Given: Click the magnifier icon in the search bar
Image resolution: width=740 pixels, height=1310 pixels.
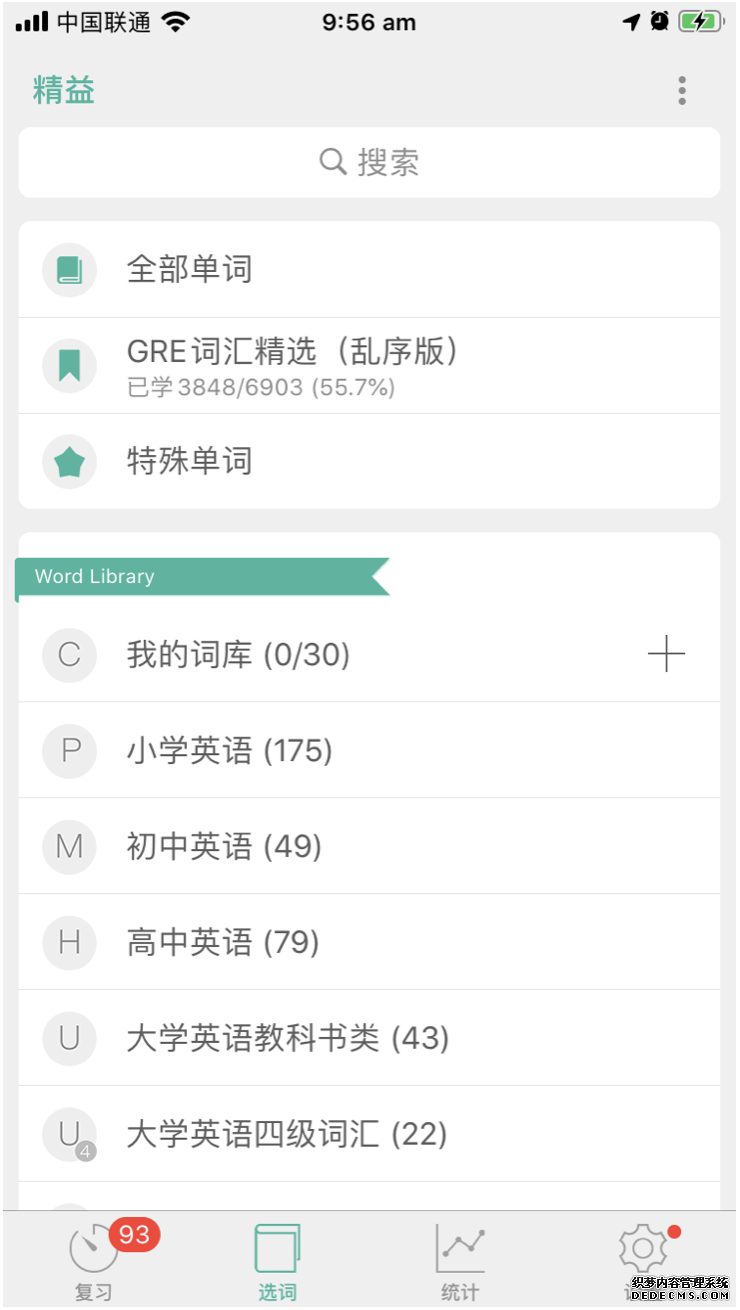Looking at the screenshot, I should coord(332,162).
